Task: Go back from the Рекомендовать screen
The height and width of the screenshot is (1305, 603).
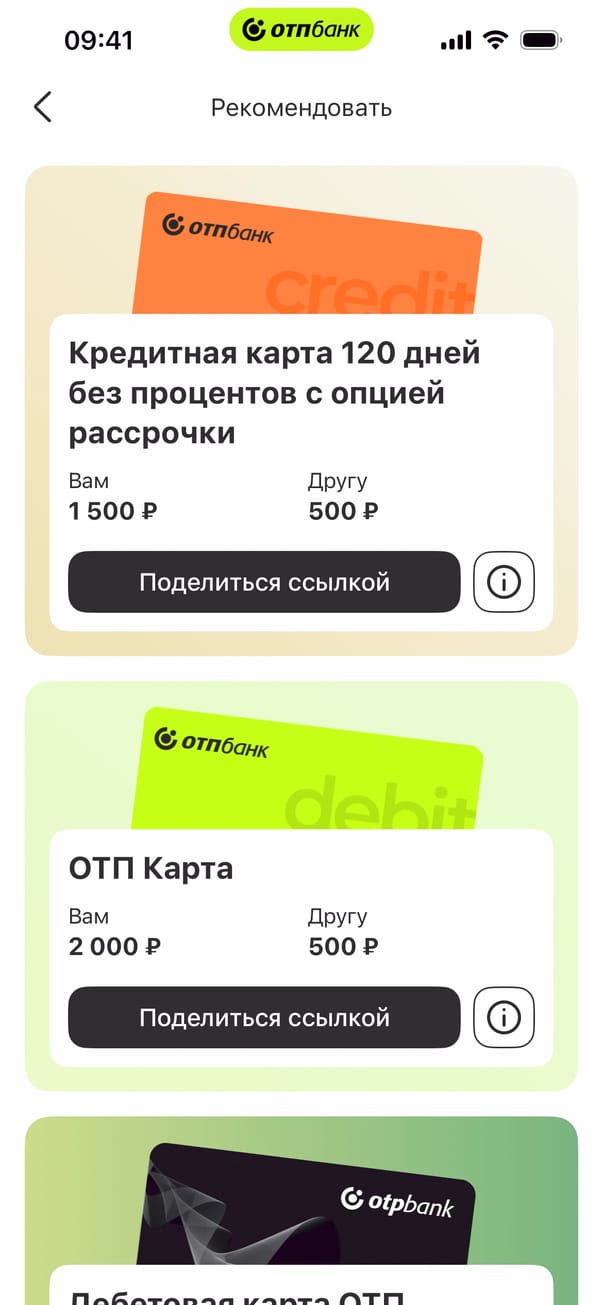Action: pos(42,107)
